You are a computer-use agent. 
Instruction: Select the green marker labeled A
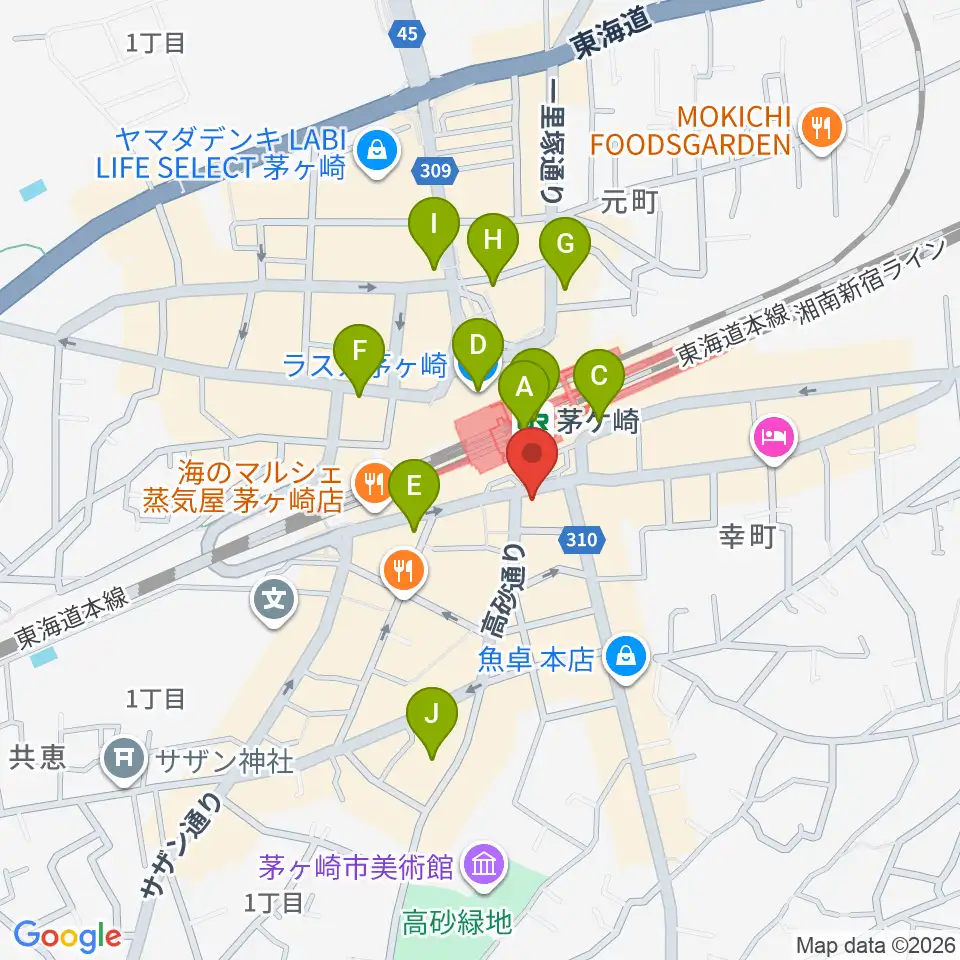[524, 392]
